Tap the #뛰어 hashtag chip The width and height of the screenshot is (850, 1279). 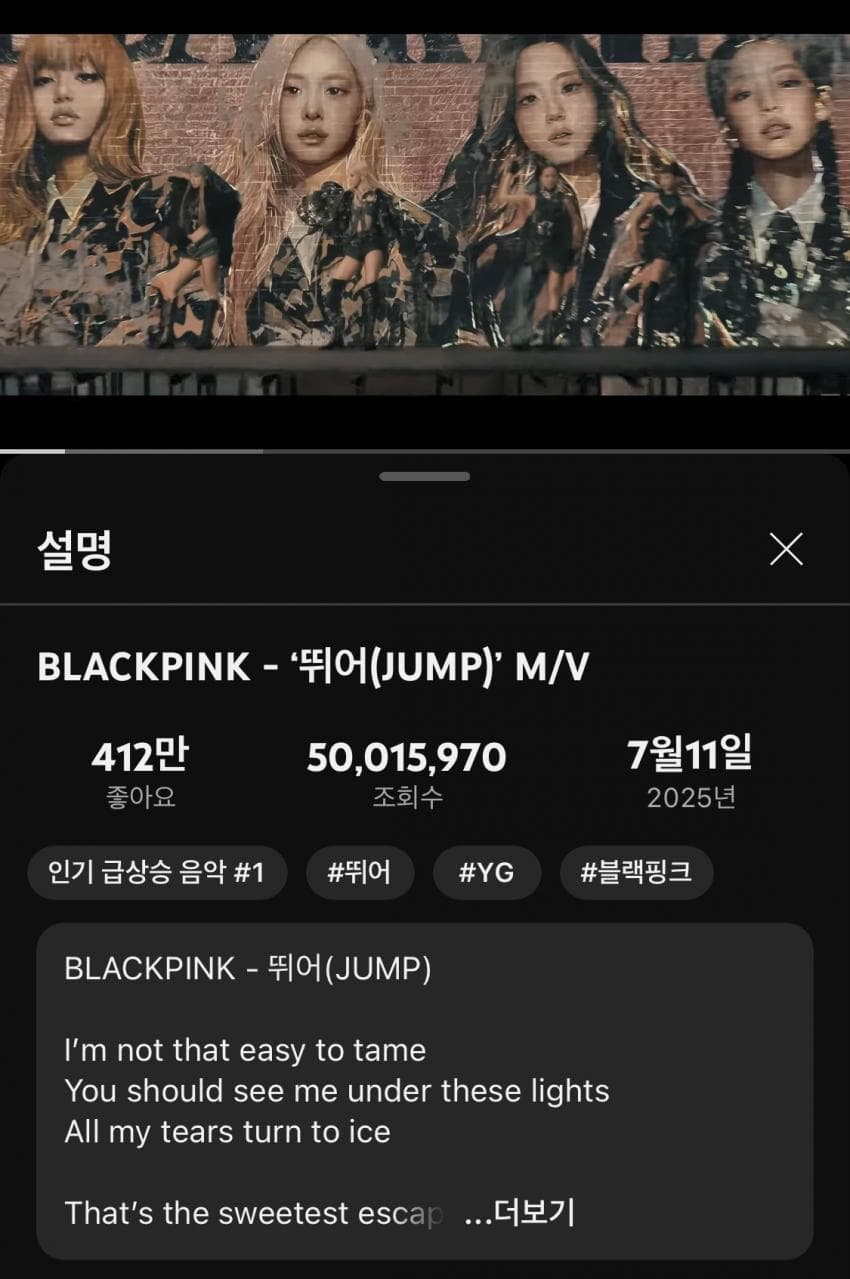(359, 872)
